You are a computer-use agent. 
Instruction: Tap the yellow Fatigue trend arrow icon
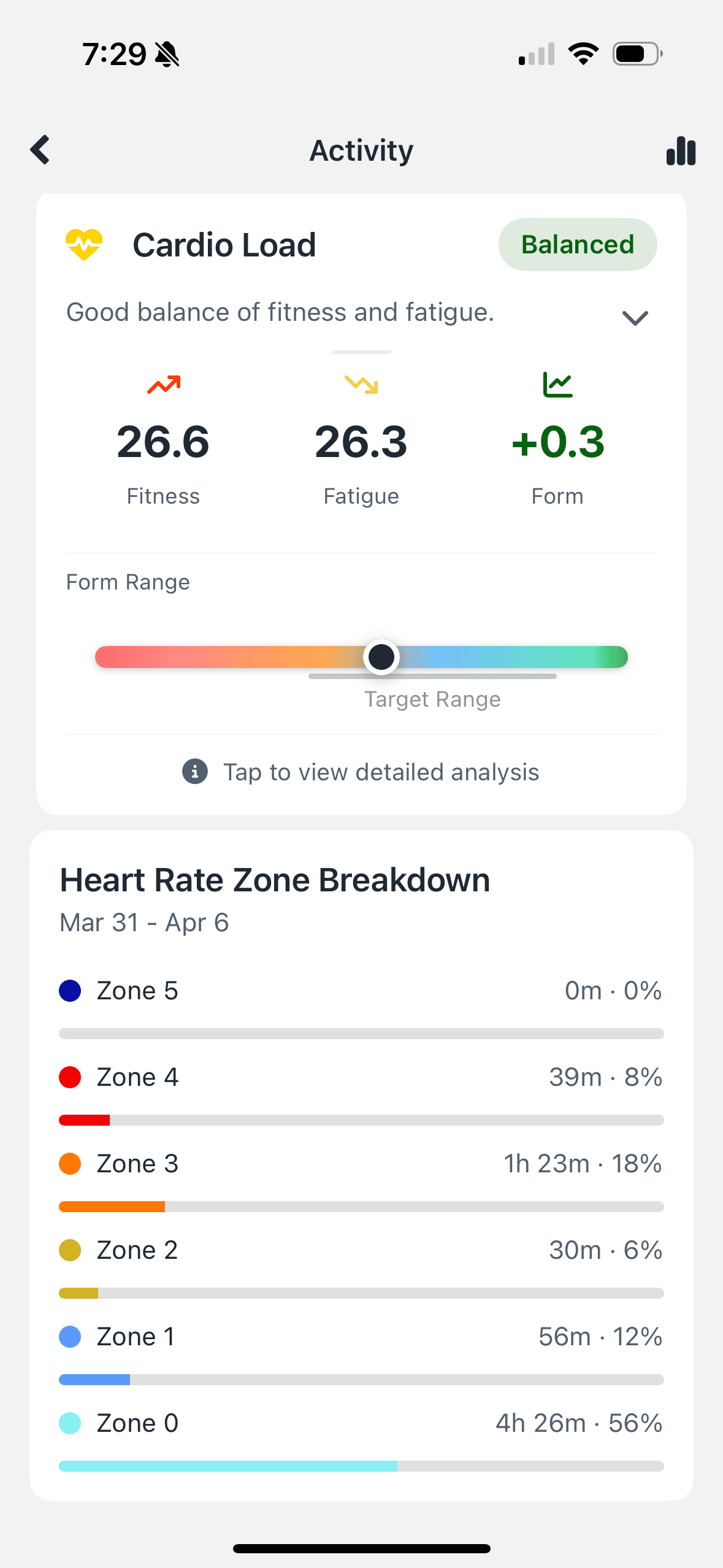[361, 385]
